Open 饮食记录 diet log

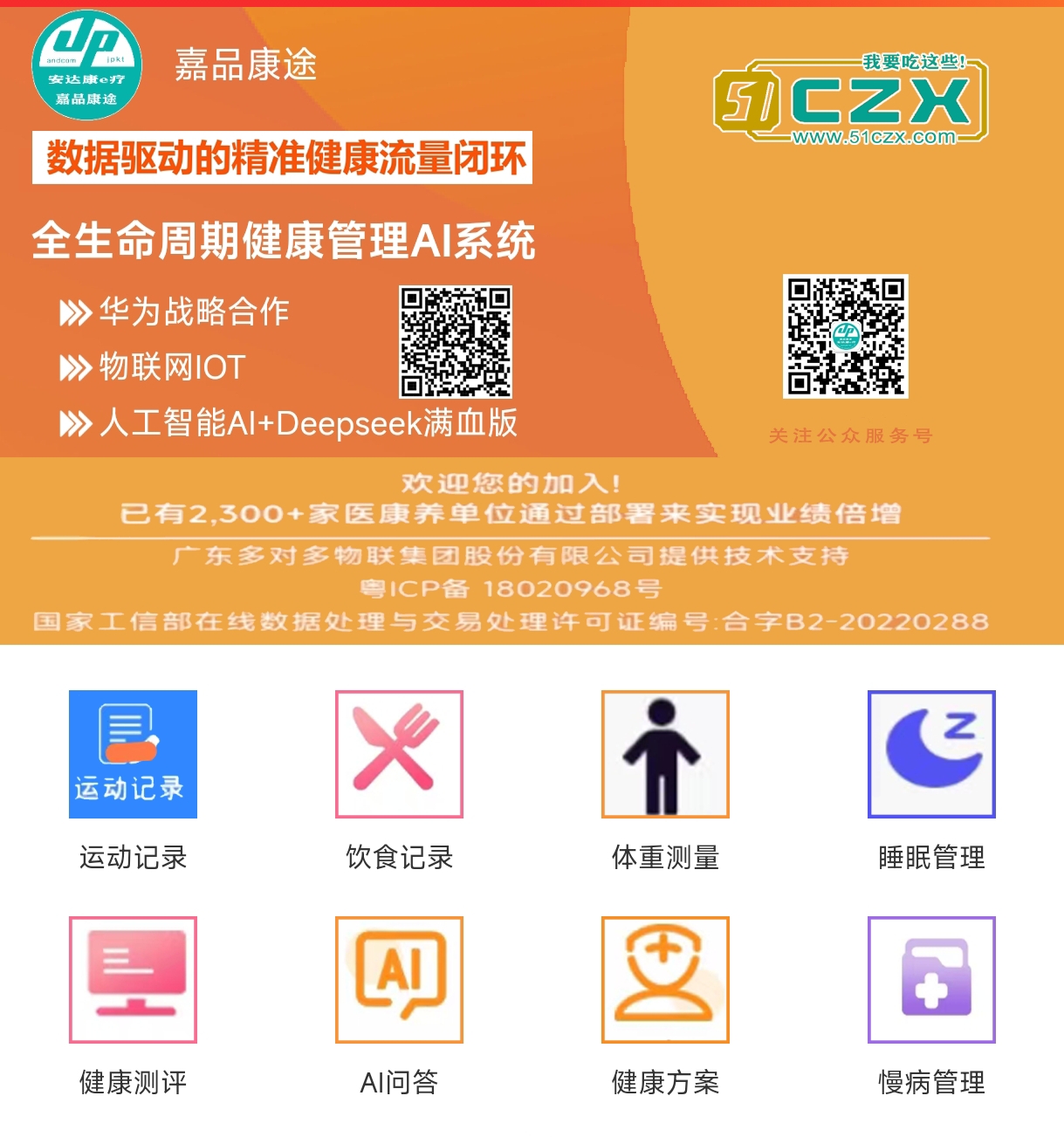tap(399, 755)
